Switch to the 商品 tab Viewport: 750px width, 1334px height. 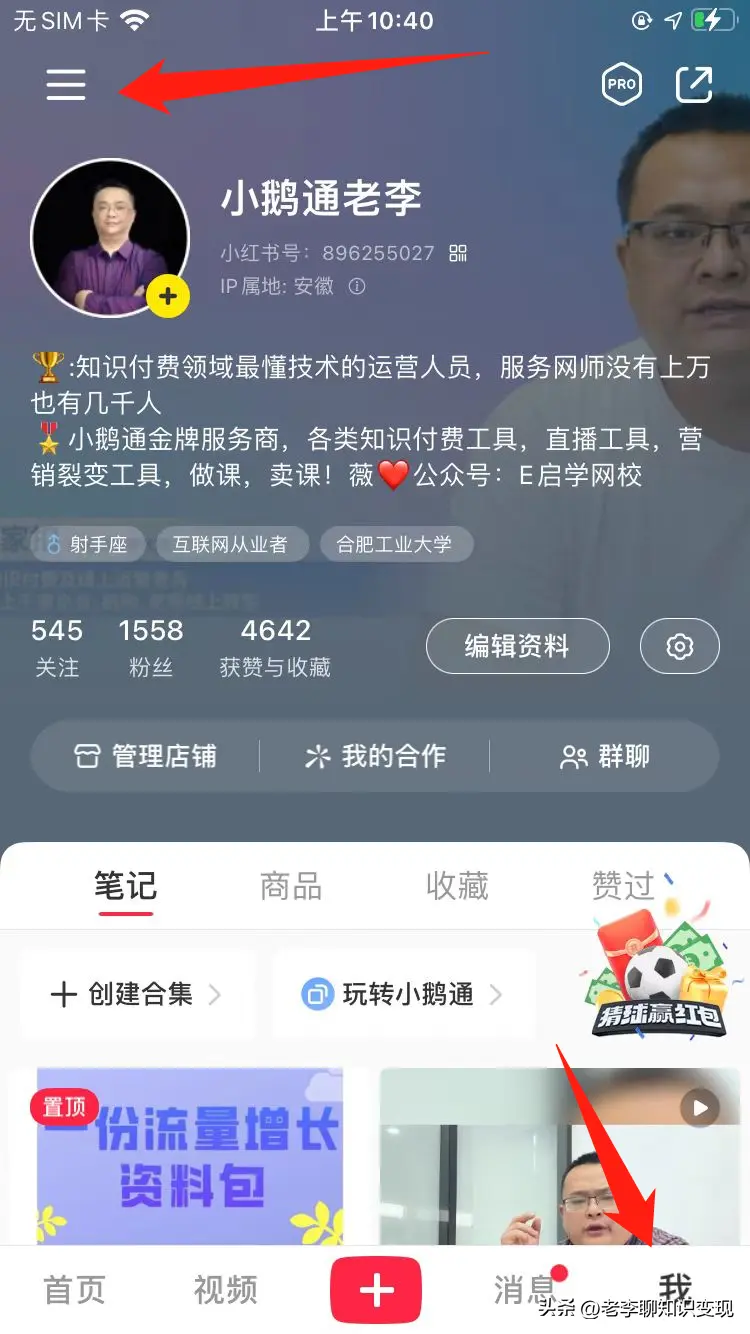click(291, 886)
